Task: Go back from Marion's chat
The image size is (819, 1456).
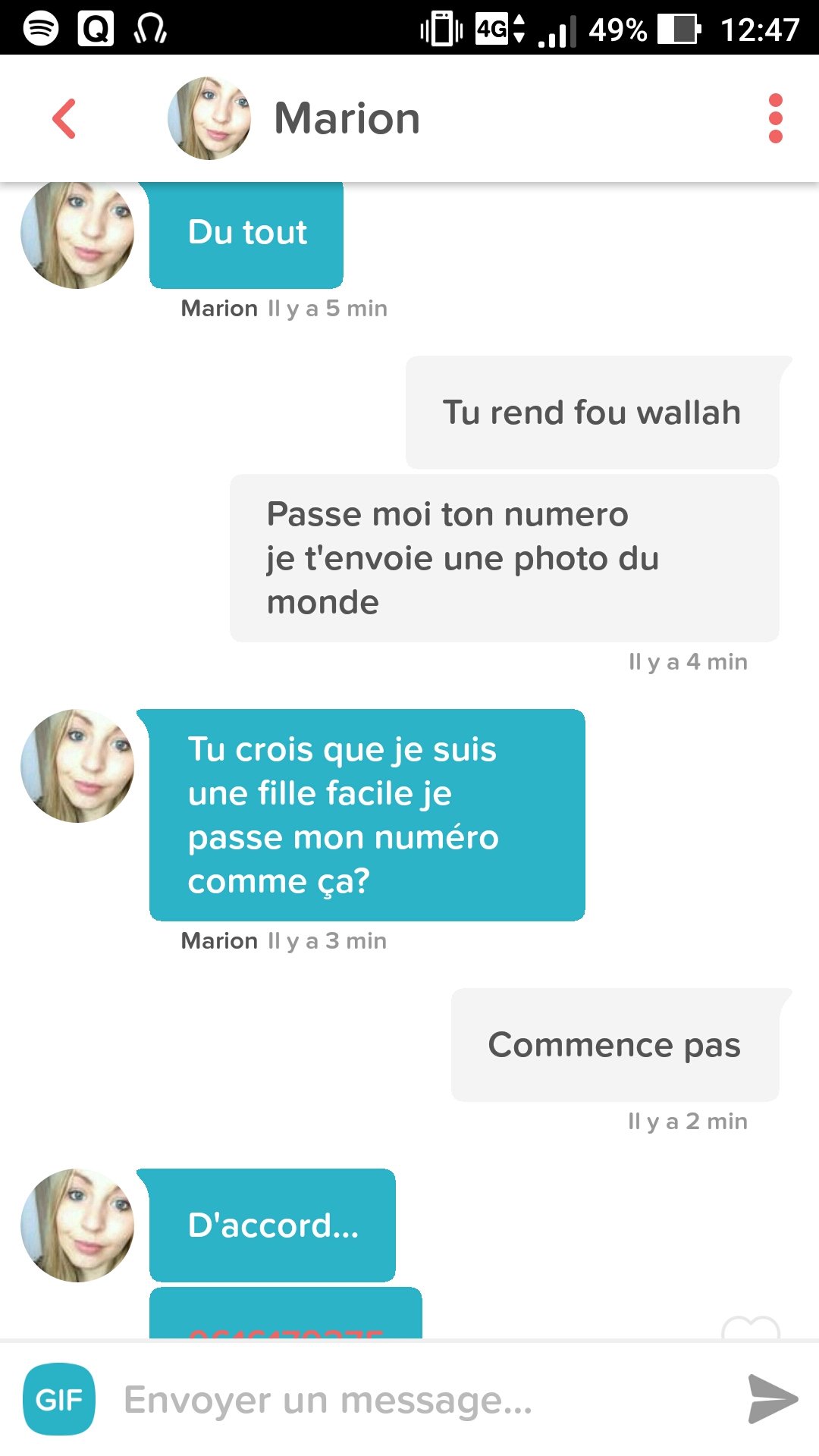Action: coord(64,119)
